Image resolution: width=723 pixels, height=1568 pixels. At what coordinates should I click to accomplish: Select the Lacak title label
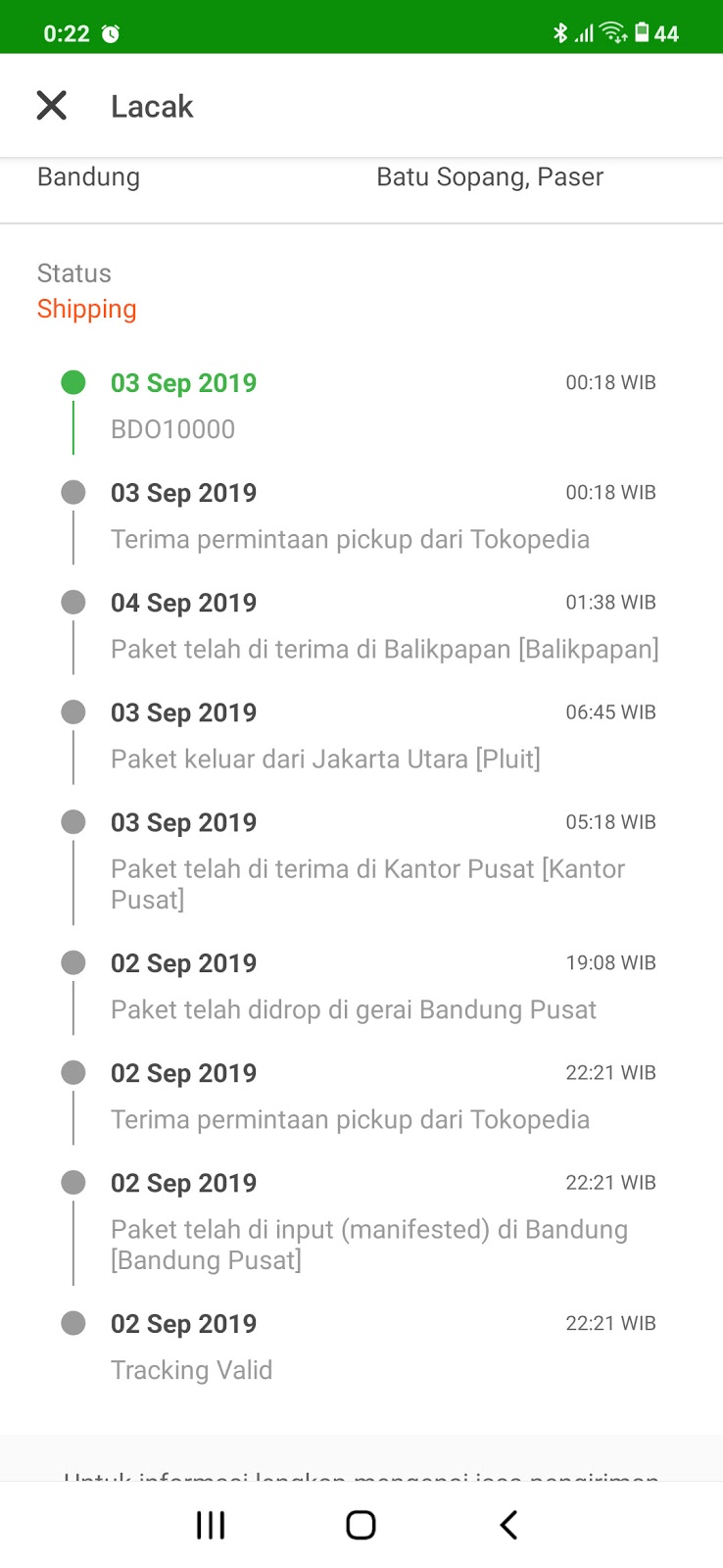[152, 106]
